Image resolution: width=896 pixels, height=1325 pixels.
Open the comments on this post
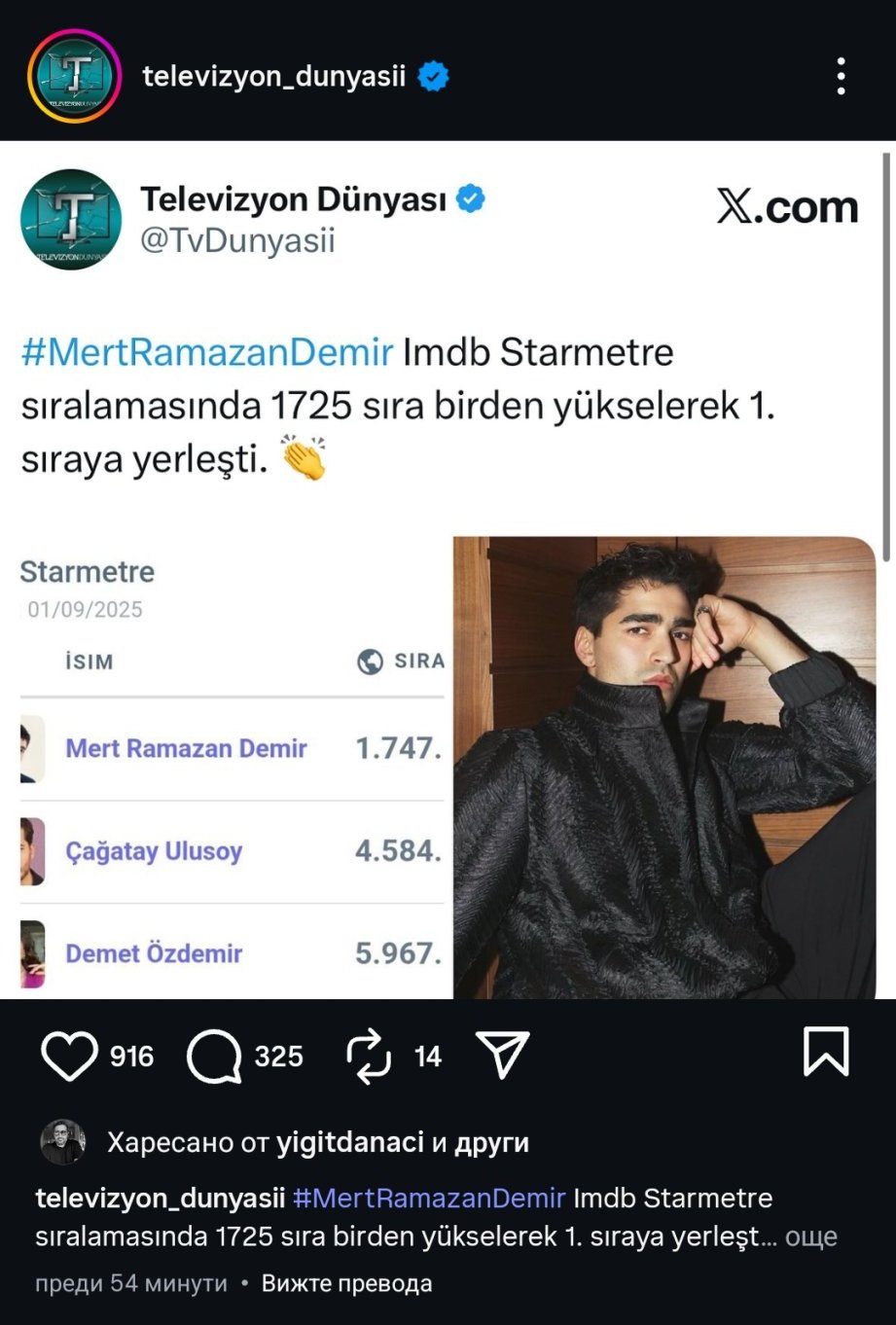(x=214, y=1056)
